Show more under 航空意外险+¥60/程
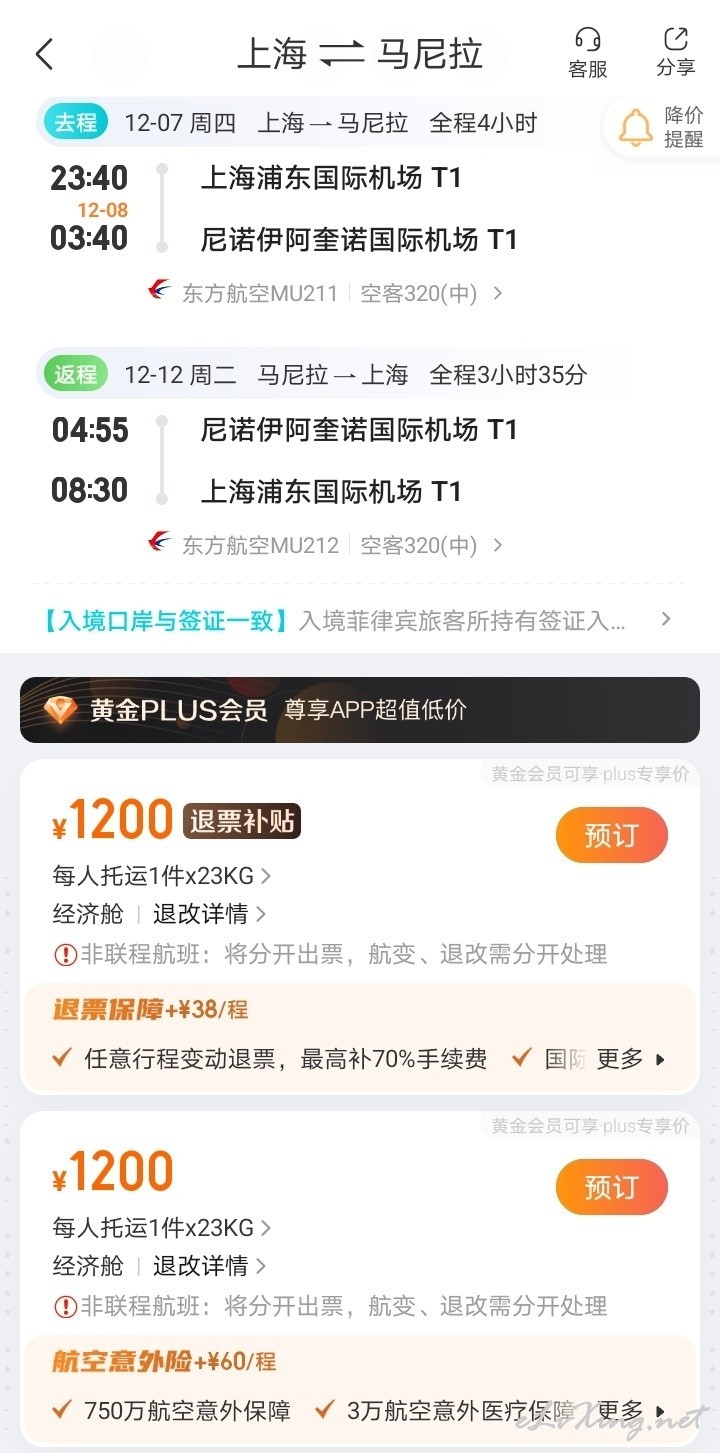The image size is (720, 1453). 631,1411
